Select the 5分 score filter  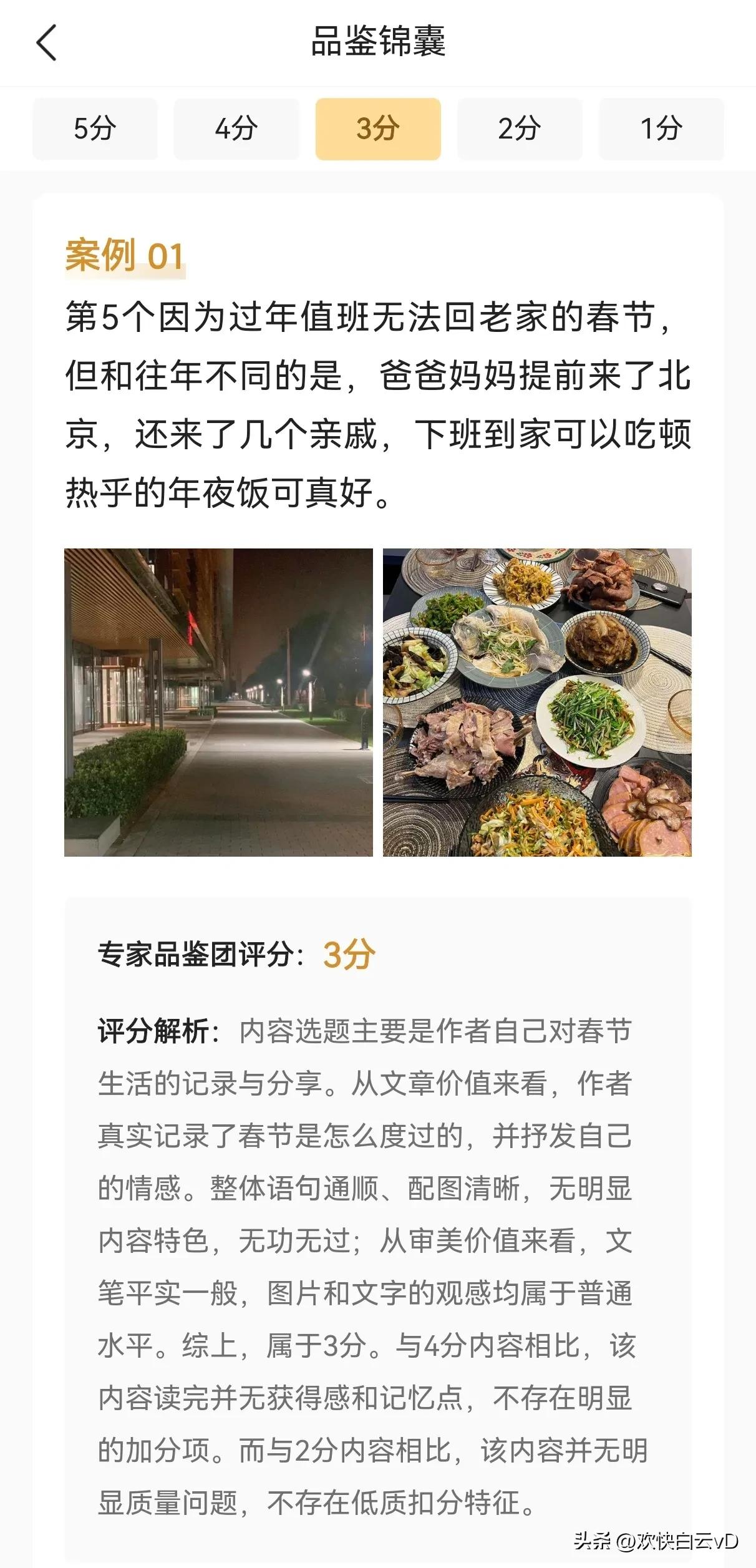(x=95, y=130)
